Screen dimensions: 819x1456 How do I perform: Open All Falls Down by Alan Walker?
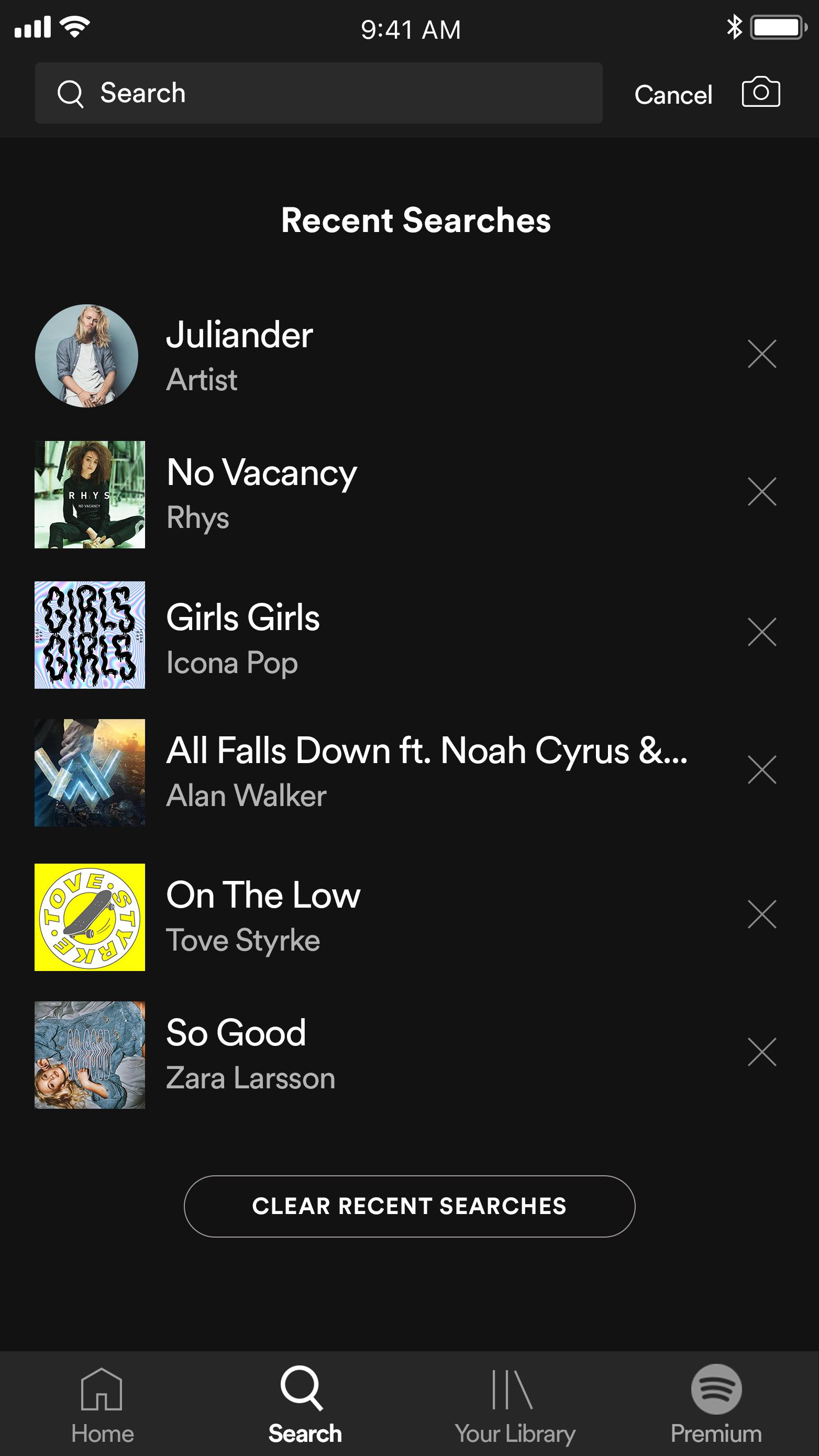coord(362,772)
